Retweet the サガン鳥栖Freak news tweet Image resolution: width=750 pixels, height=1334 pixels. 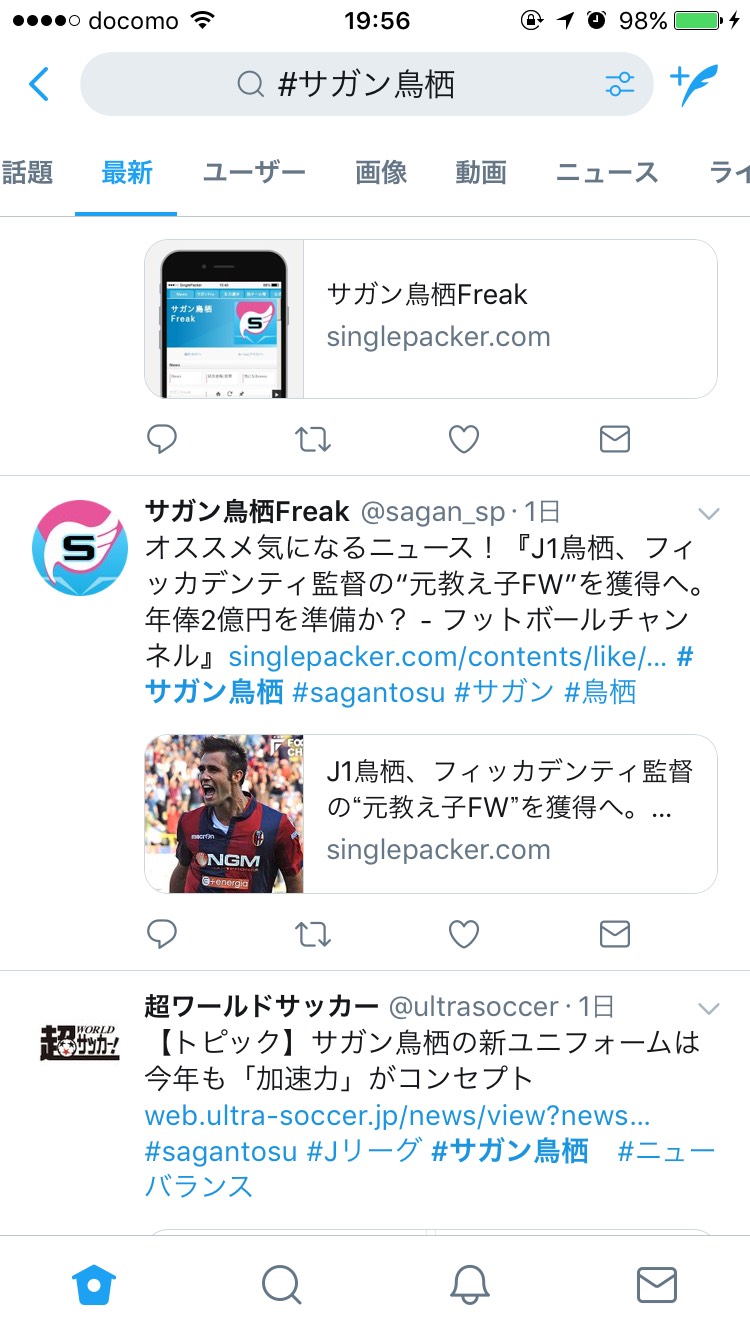313,934
